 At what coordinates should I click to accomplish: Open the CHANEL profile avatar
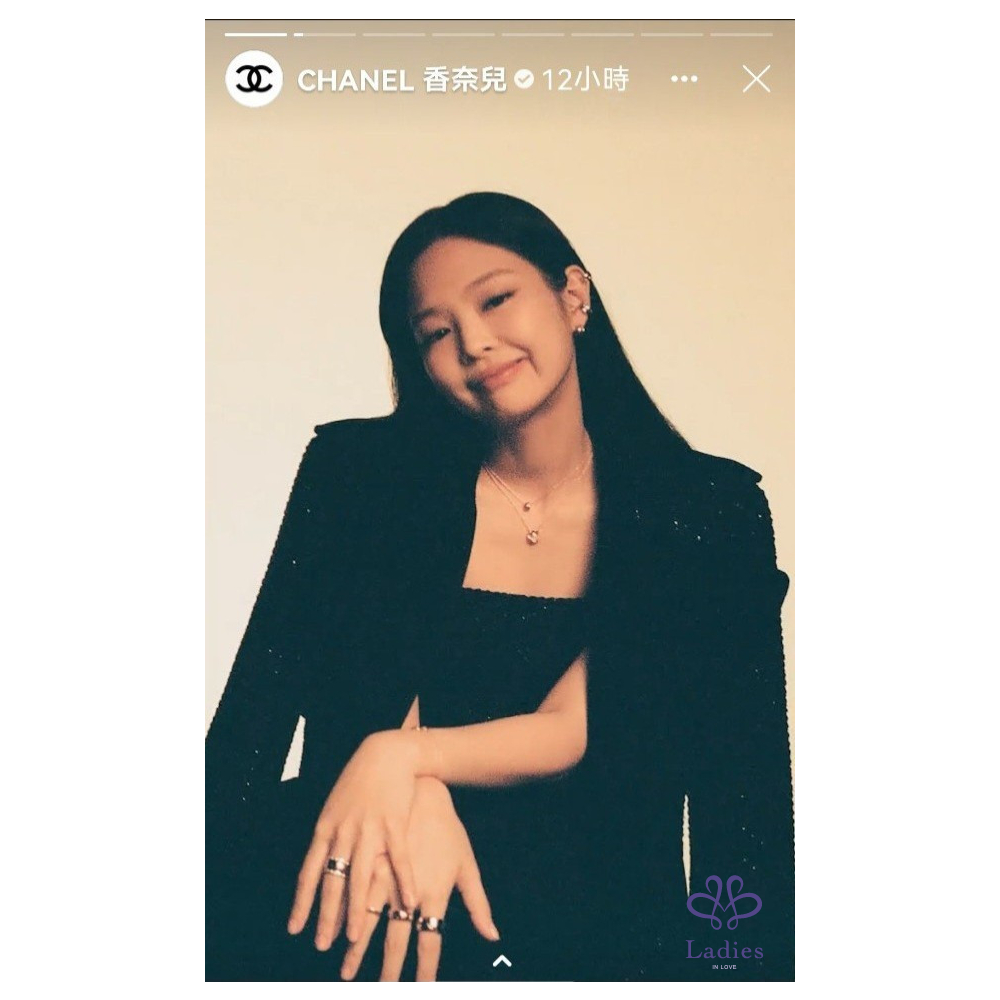(254, 79)
